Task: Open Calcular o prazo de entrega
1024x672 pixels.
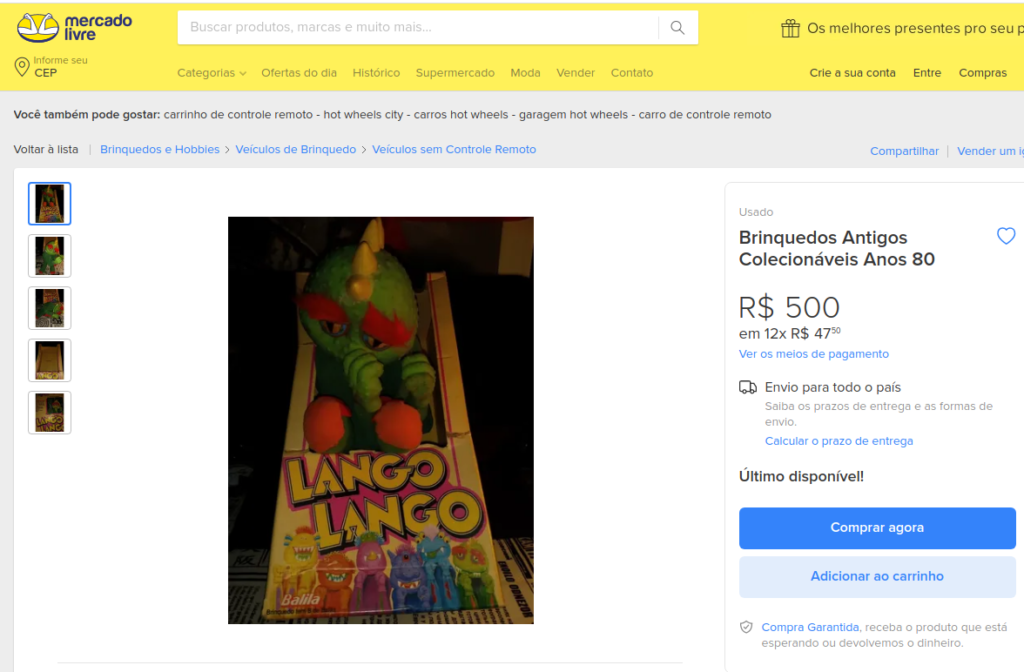Action: tap(838, 441)
